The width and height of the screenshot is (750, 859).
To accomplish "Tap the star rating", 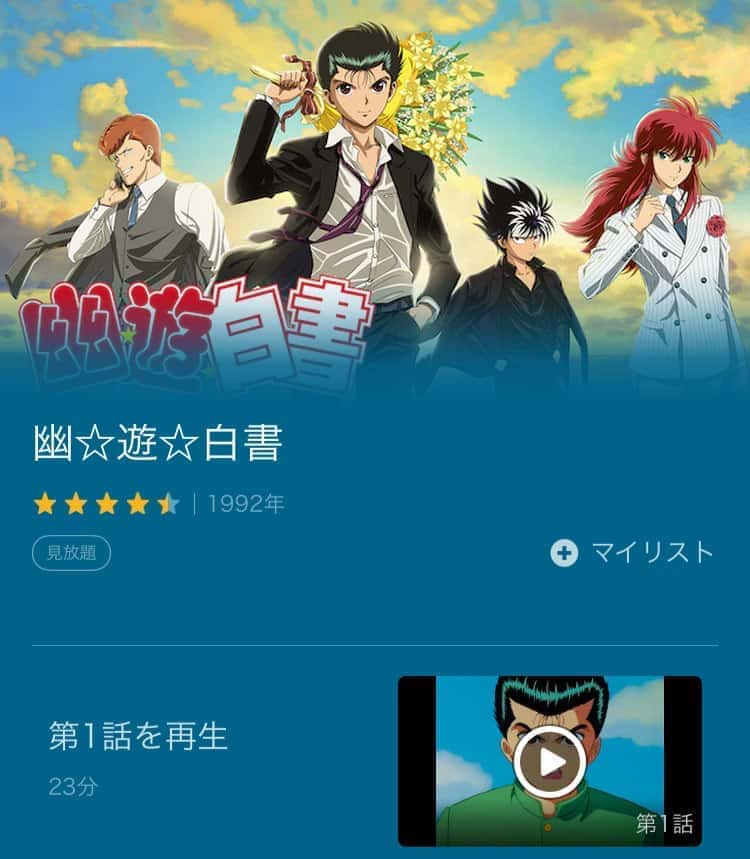I will pos(106,504).
